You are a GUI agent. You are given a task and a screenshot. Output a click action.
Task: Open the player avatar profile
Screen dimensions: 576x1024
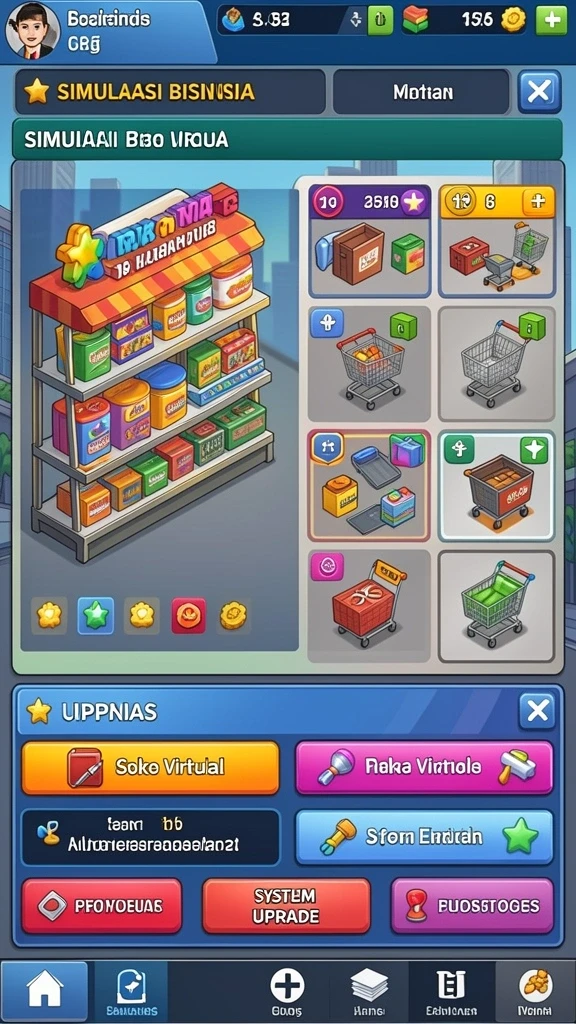click(x=29, y=31)
